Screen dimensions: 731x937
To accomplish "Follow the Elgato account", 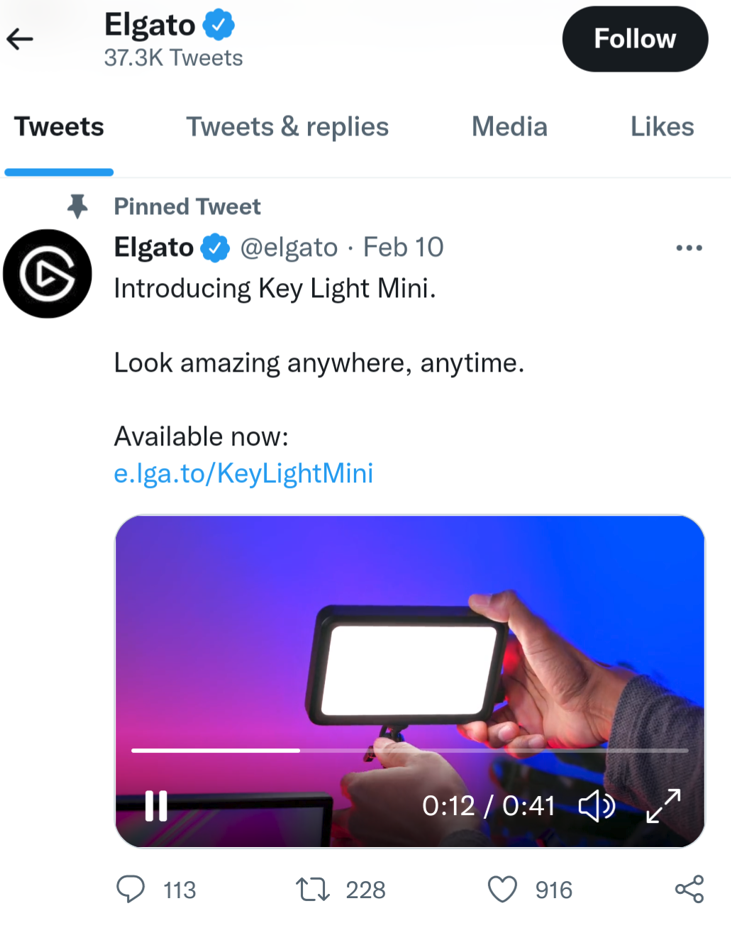I will point(635,39).
